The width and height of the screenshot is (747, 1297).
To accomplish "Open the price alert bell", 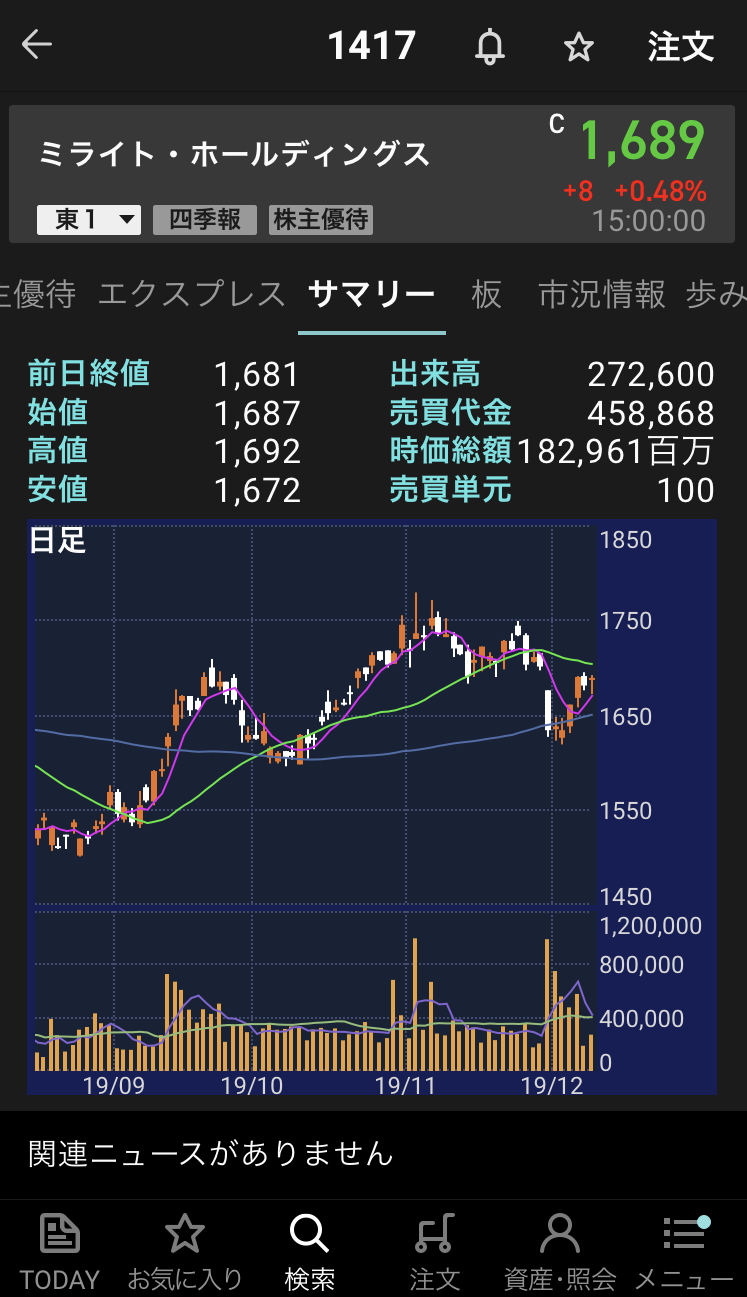I will pos(489,46).
